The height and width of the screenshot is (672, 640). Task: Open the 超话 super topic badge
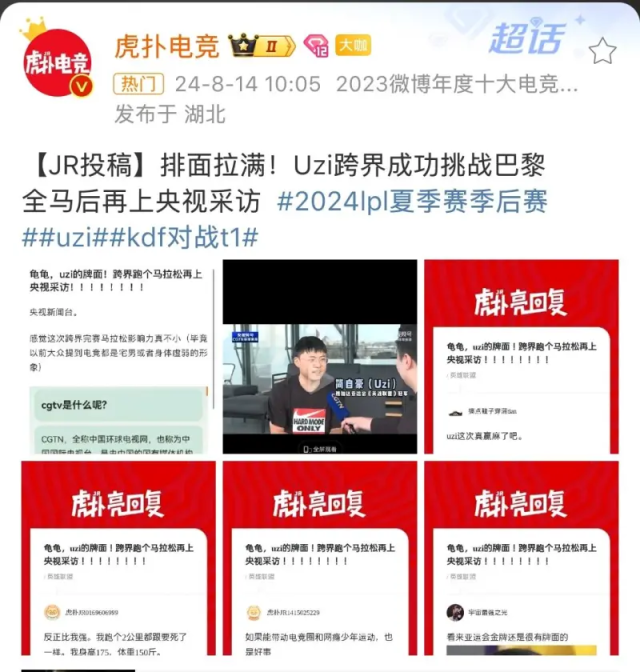point(527,39)
